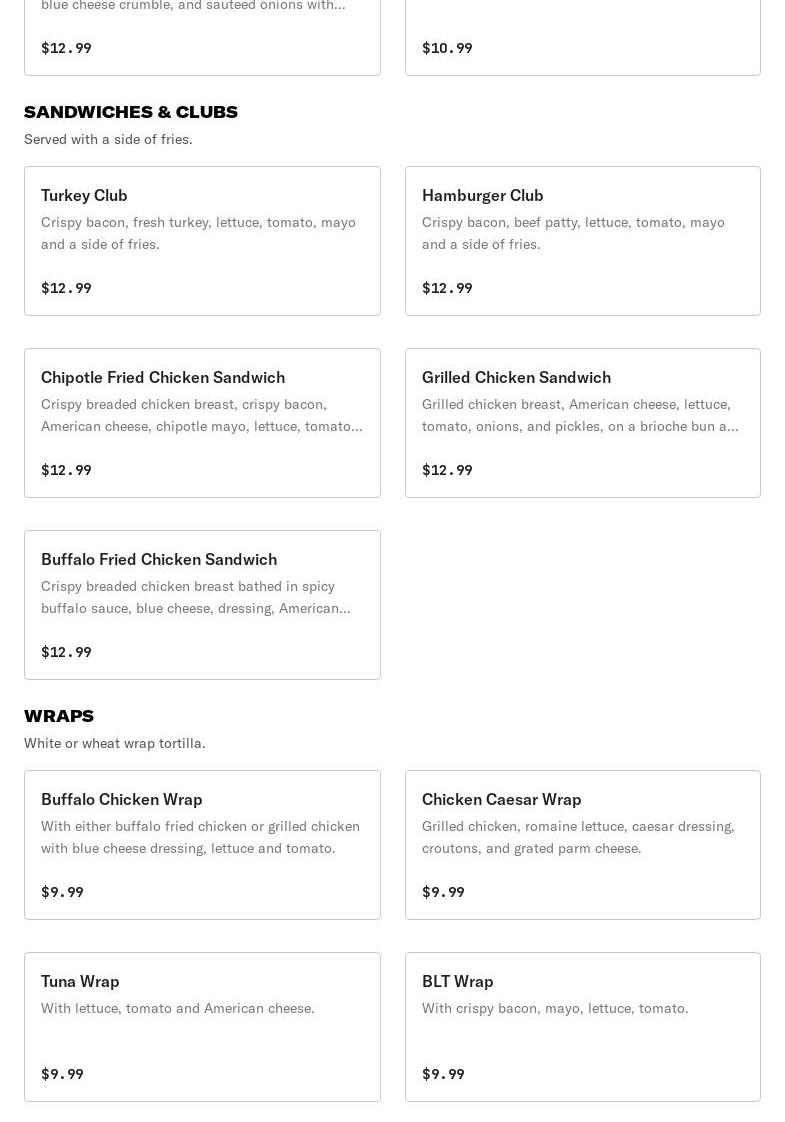Open the Buffalo Chicken Wrap item

(202, 844)
